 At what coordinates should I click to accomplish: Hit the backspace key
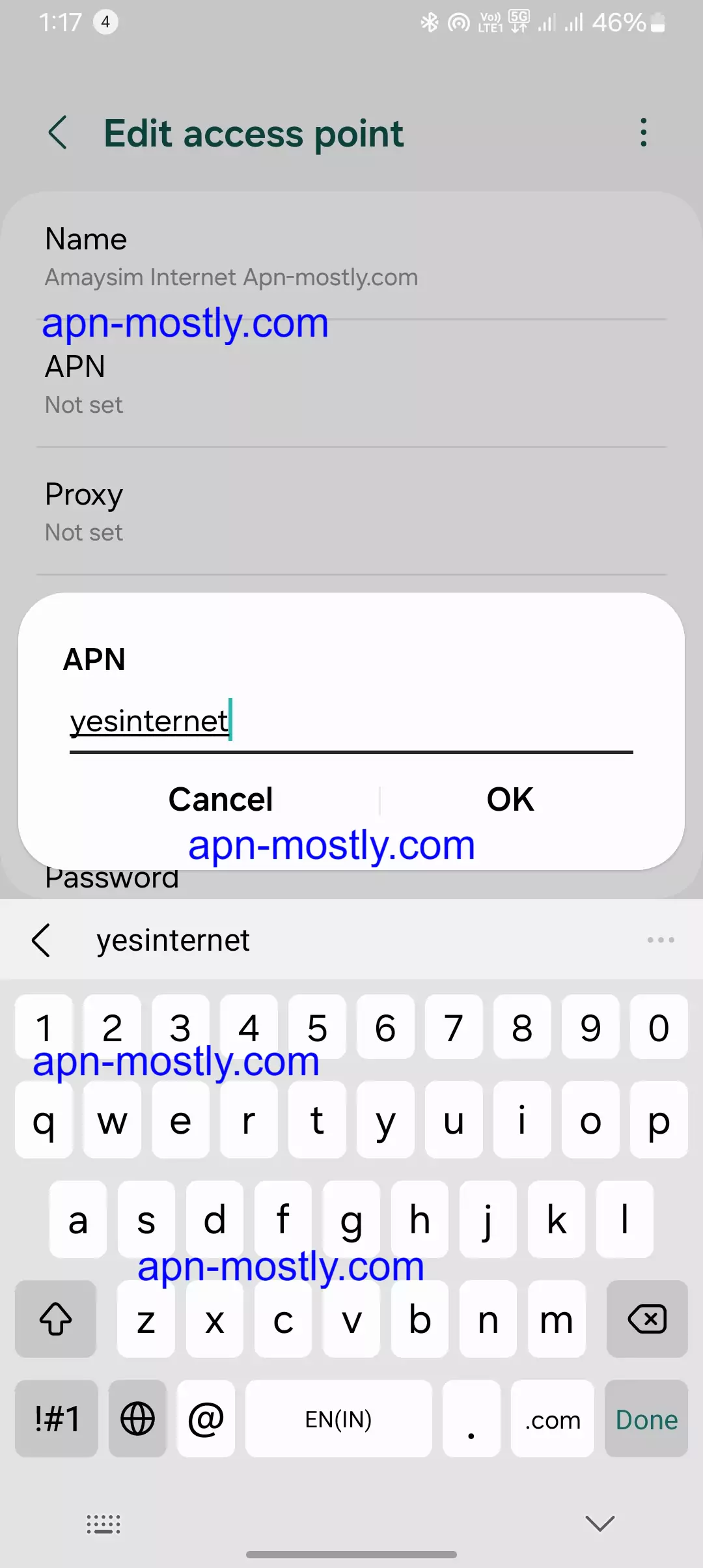(x=646, y=1319)
